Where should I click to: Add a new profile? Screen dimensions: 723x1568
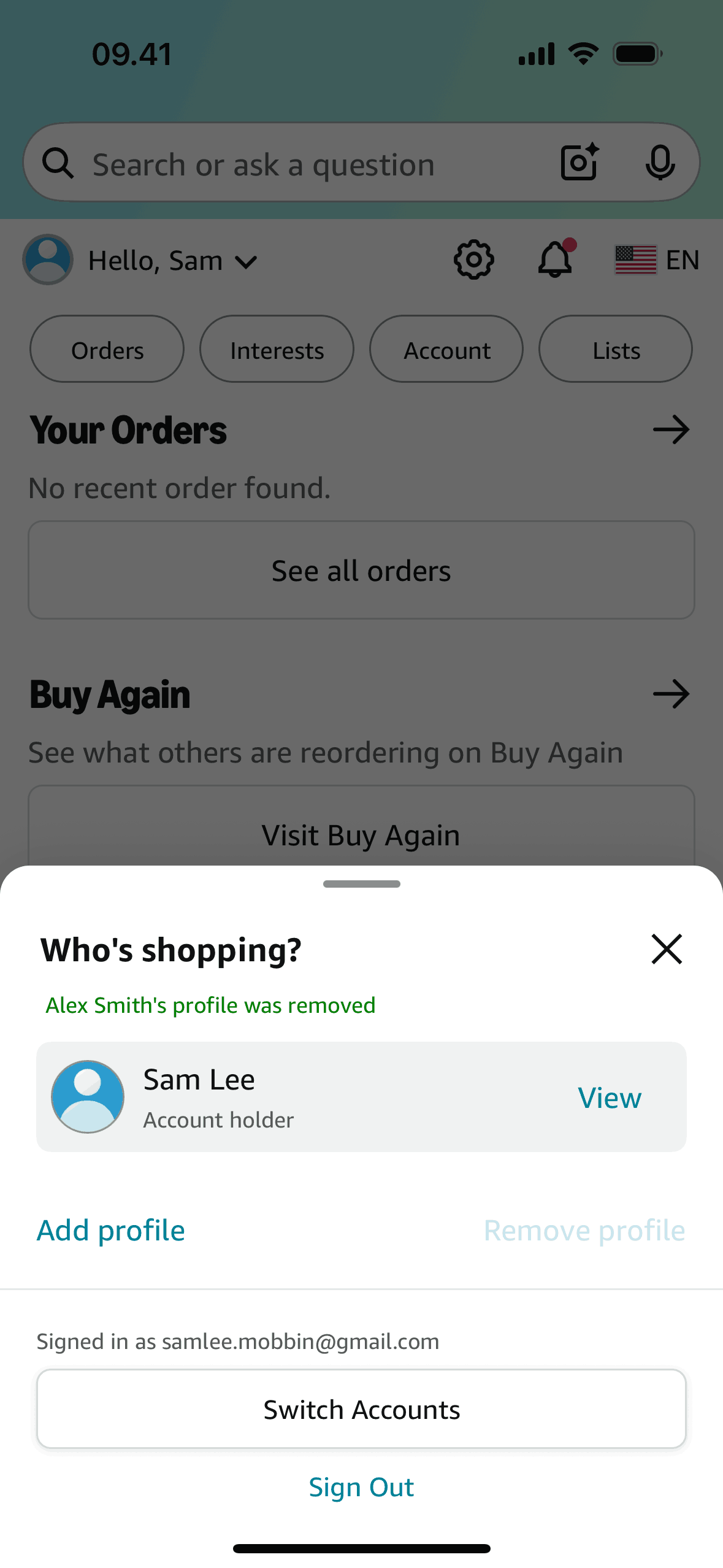pos(111,1230)
